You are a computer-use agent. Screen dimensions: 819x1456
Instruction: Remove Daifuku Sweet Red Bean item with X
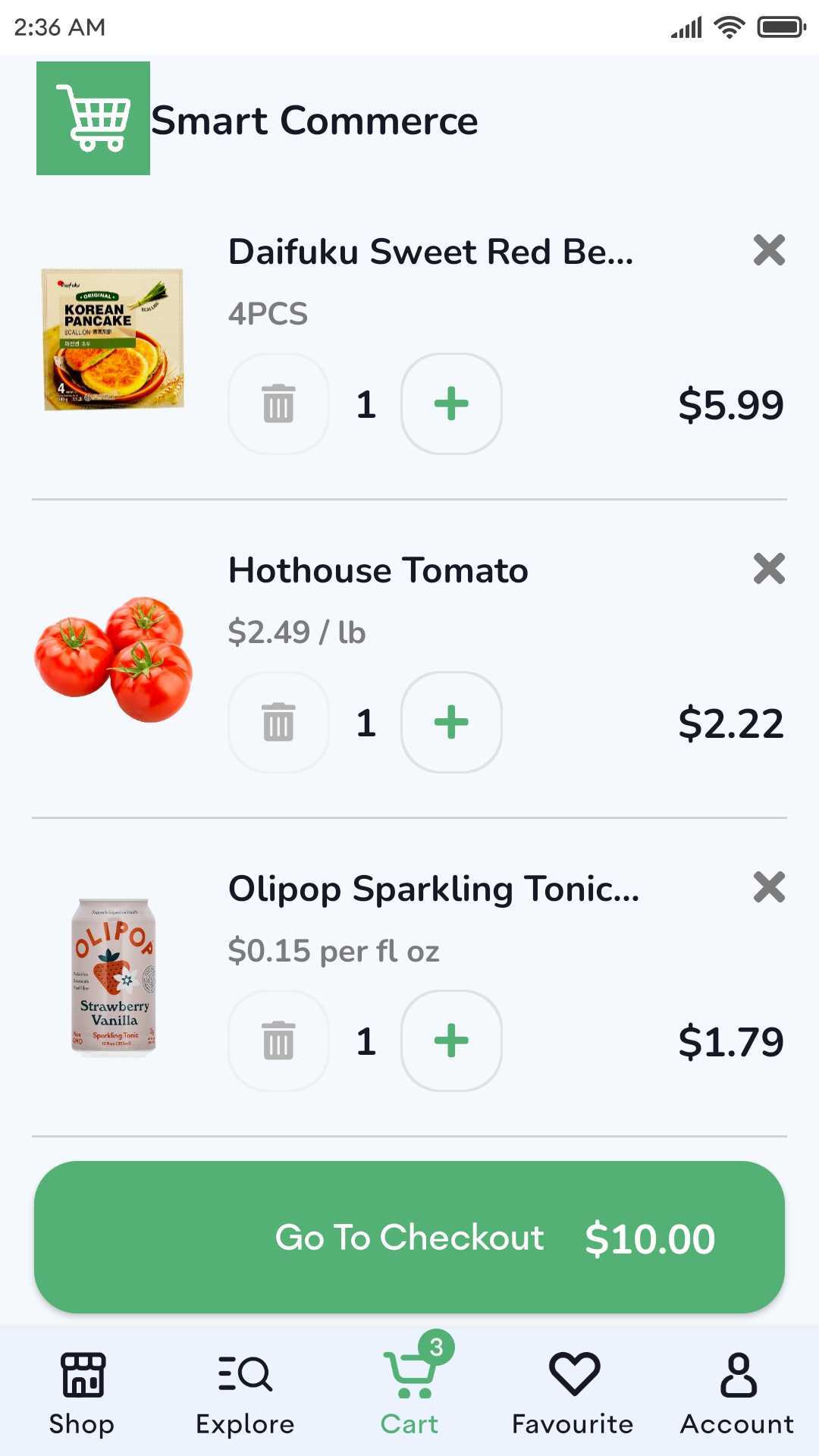769,250
